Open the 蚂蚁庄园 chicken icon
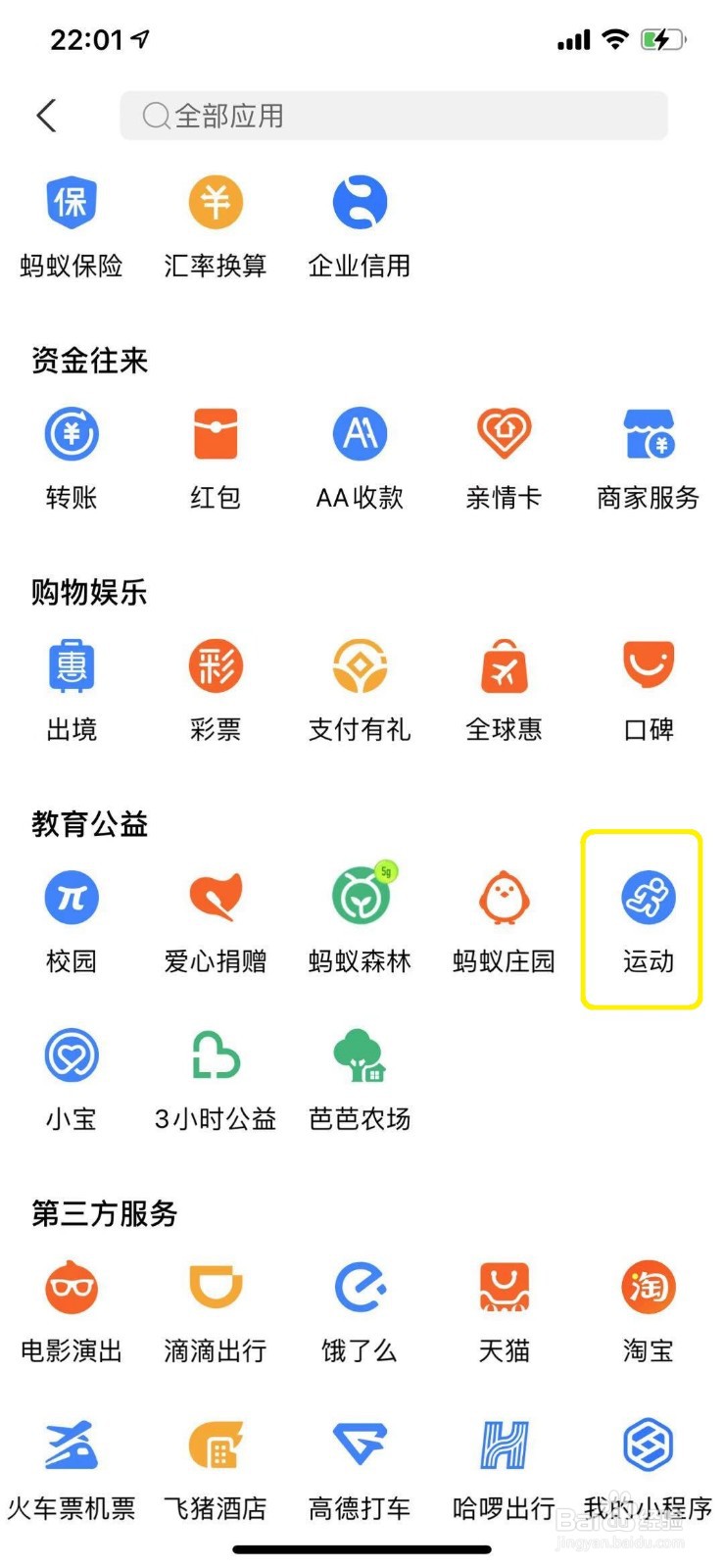 coord(503,897)
